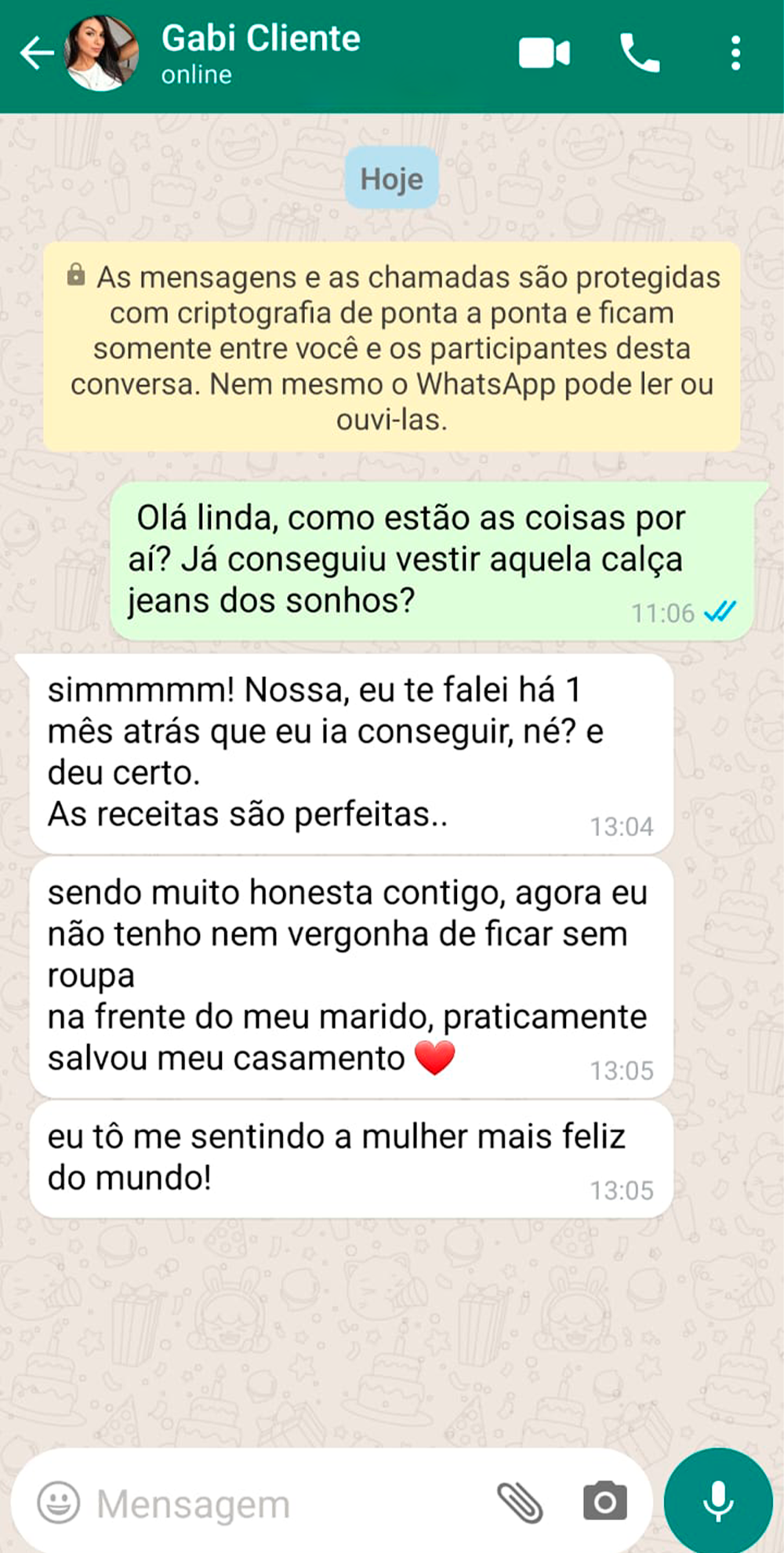The image size is (784, 1553).
Task: Tap the encryption notice message bubble
Action: point(392,345)
